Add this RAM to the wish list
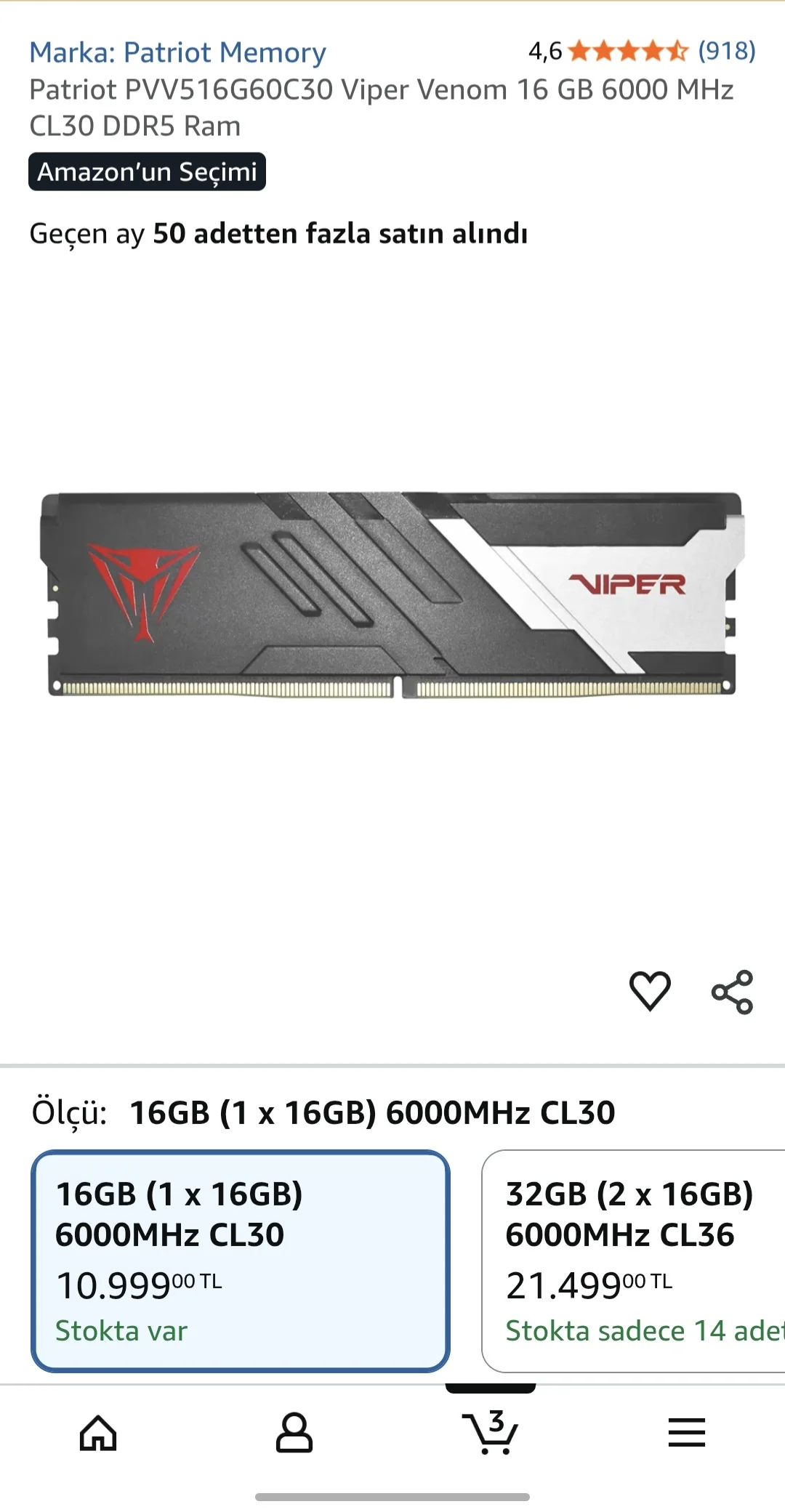Viewport: 785px width, 1512px height. pos(649,990)
